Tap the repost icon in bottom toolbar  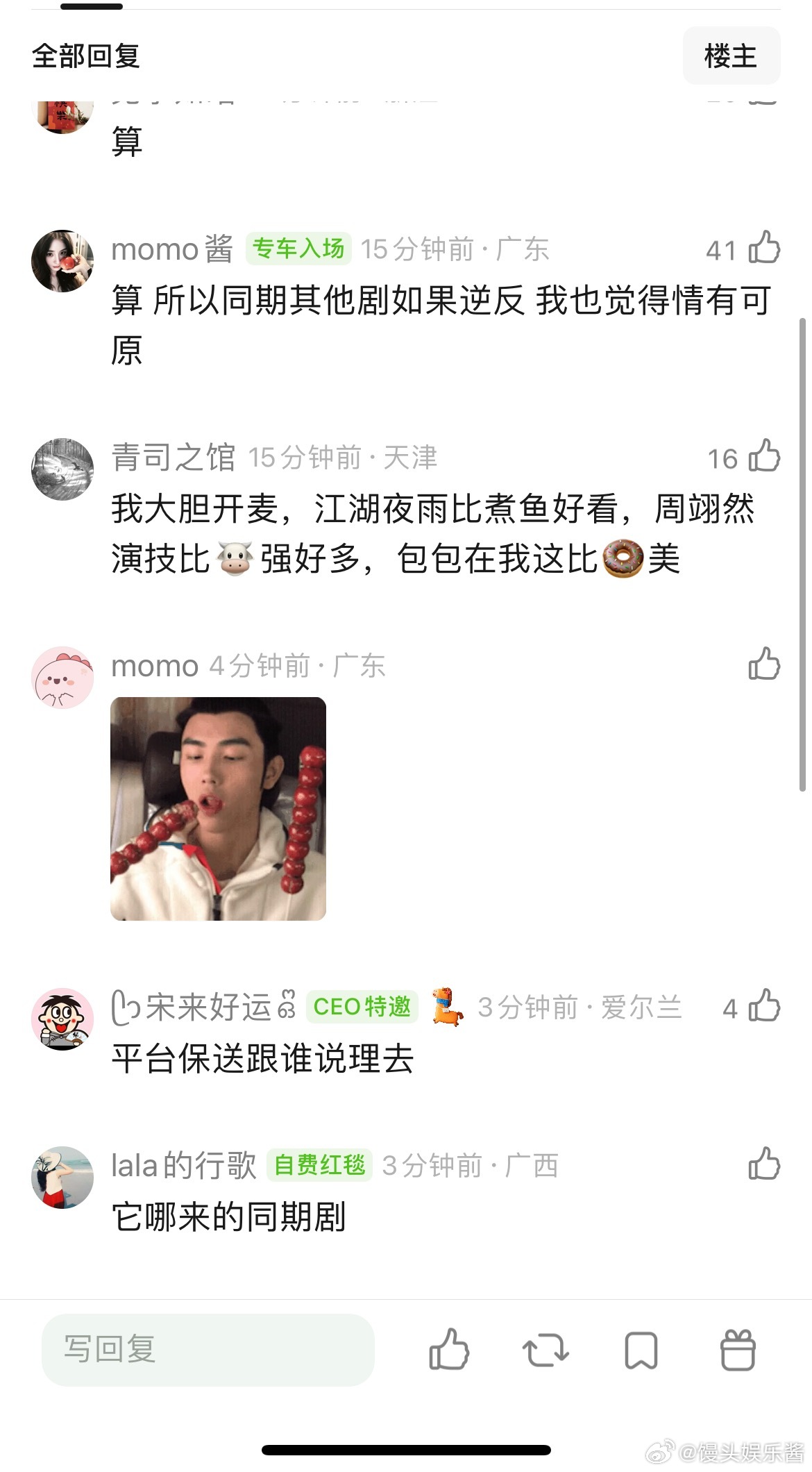coord(545,1350)
